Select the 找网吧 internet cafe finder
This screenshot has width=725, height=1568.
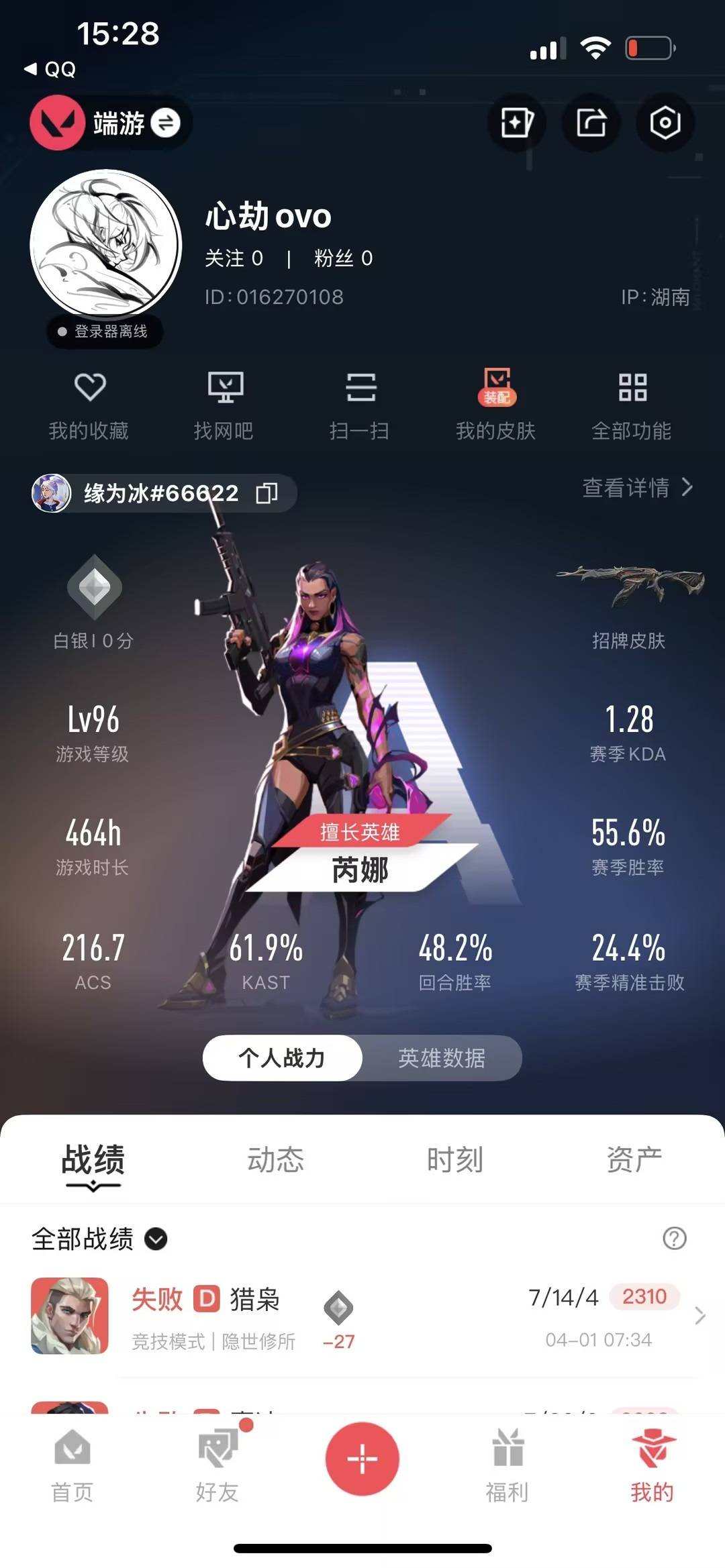(x=226, y=403)
